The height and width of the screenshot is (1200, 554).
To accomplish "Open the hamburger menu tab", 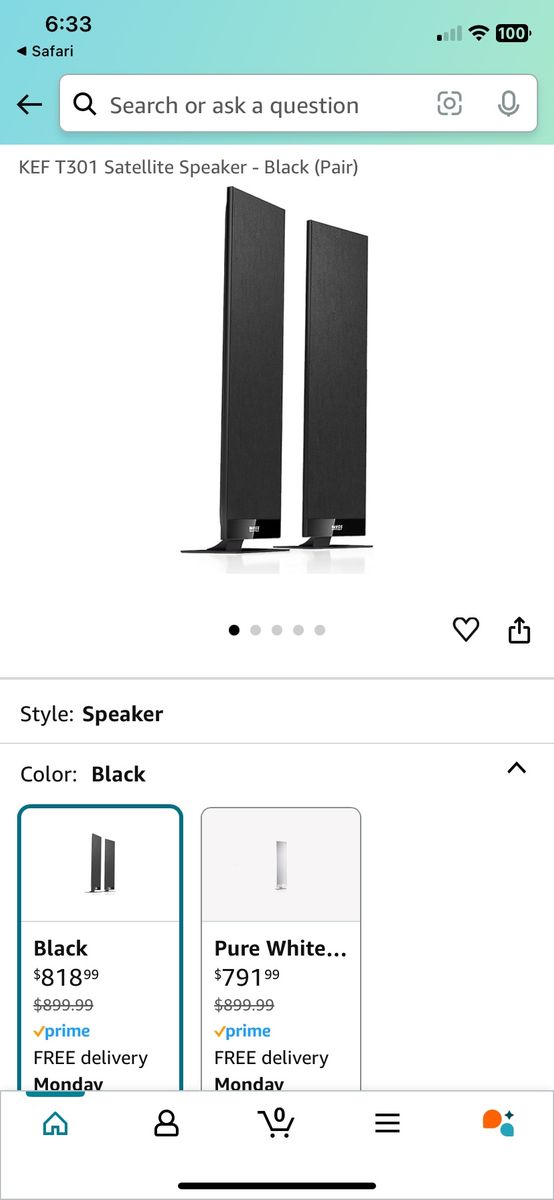I will click(387, 1123).
